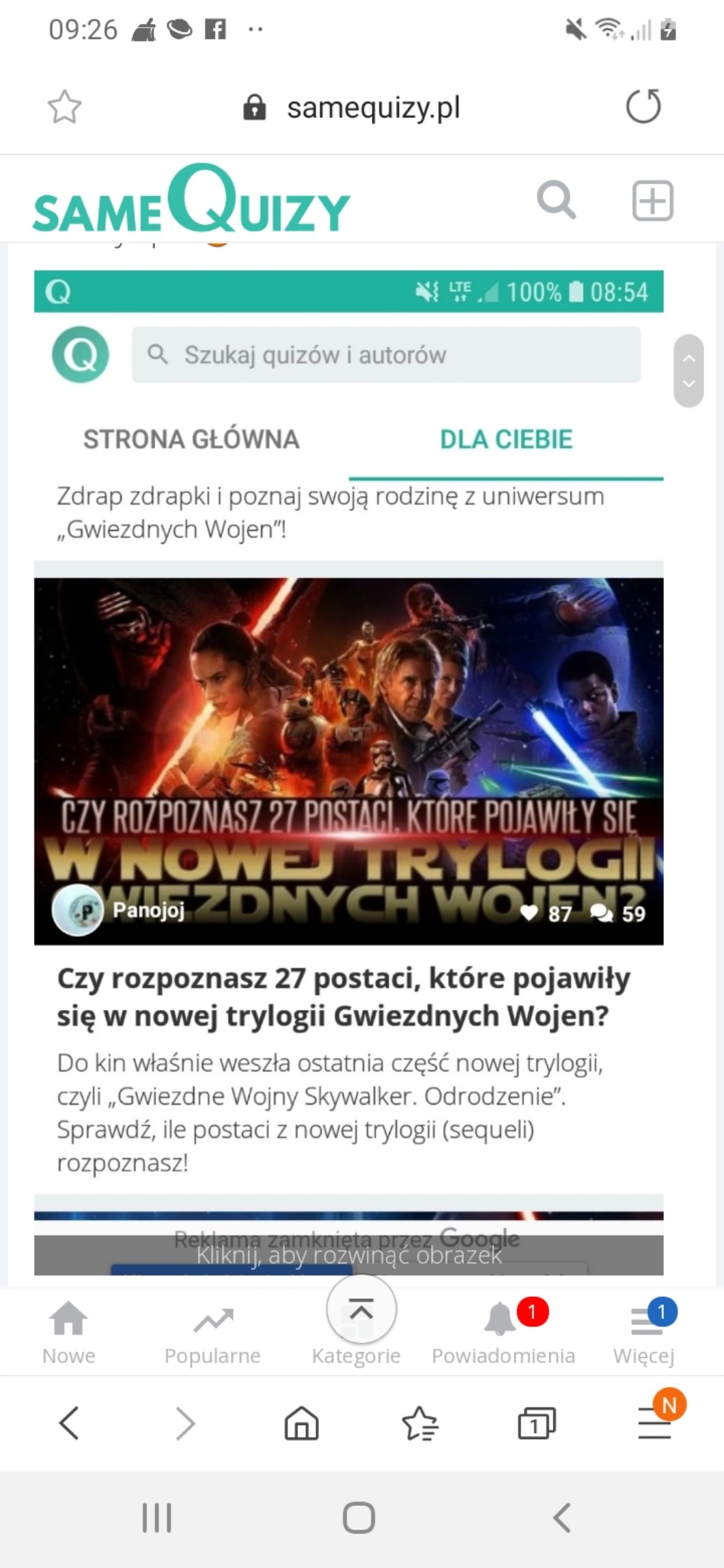724x1568 pixels.
Task: Open the browser bookmarks list
Action: click(x=419, y=1425)
